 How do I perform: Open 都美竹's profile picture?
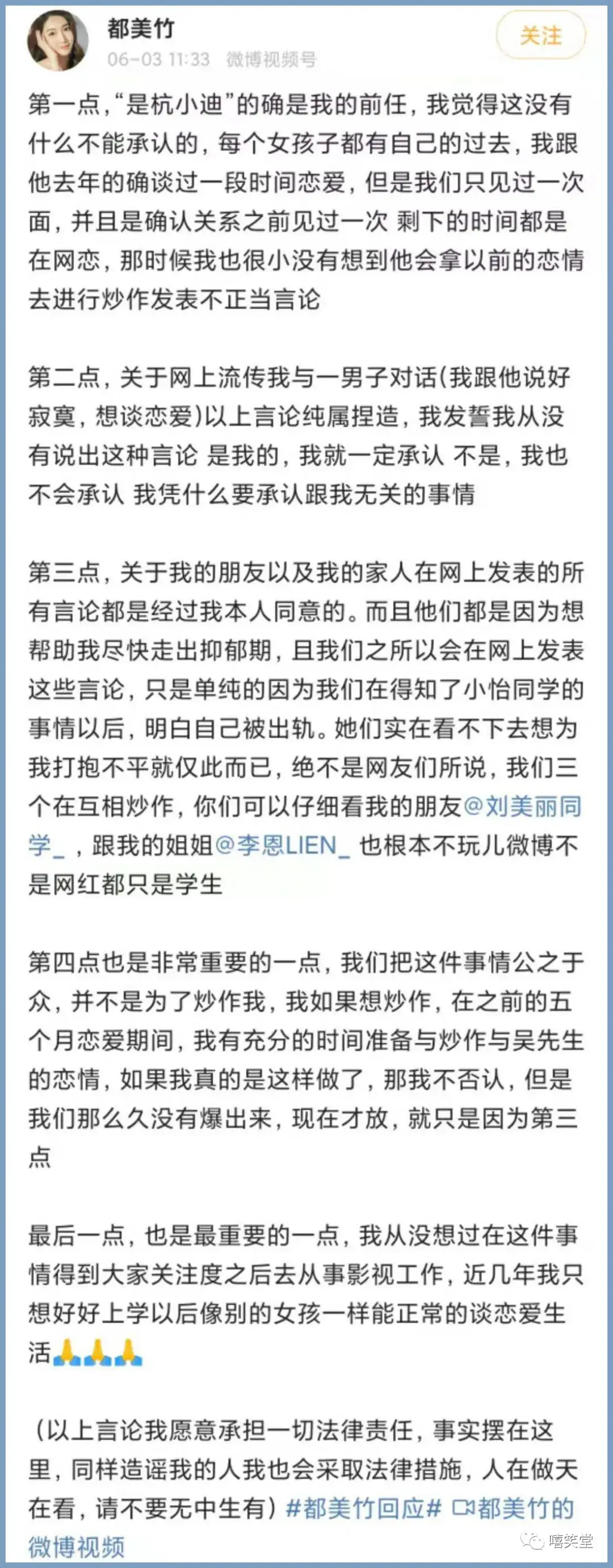click(x=57, y=41)
